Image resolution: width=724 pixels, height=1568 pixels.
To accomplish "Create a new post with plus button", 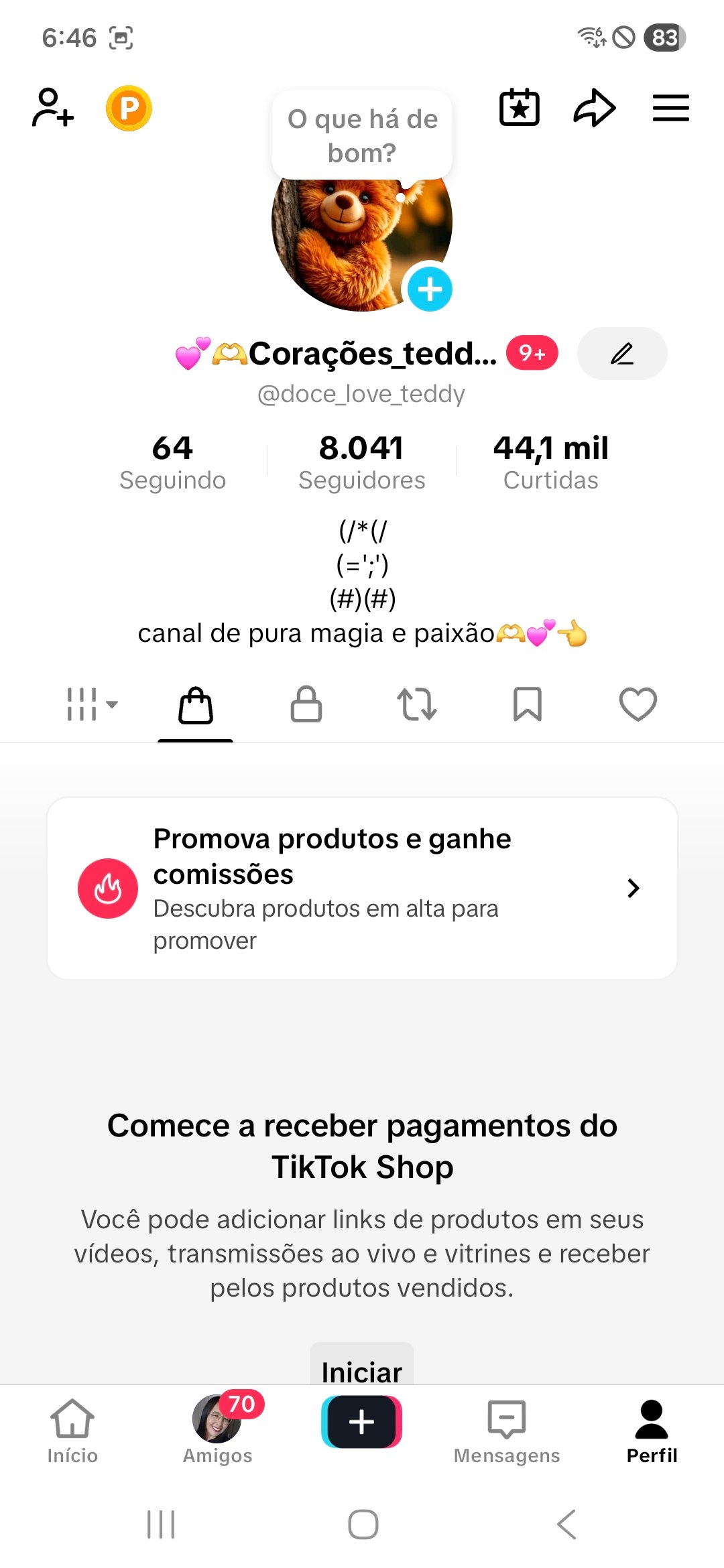I will pyautogui.click(x=362, y=1421).
